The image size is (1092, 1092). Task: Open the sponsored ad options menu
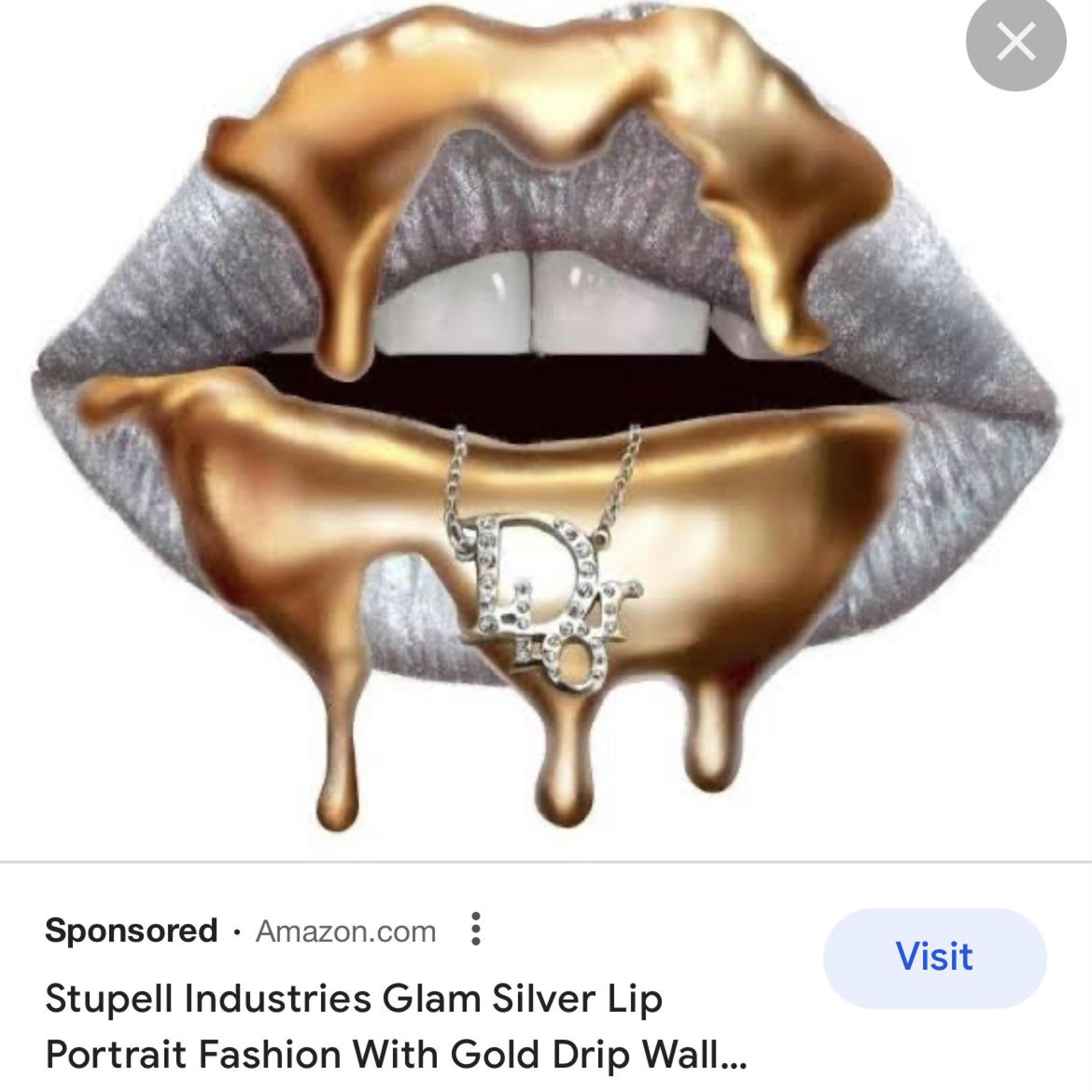pyautogui.click(x=476, y=929)
